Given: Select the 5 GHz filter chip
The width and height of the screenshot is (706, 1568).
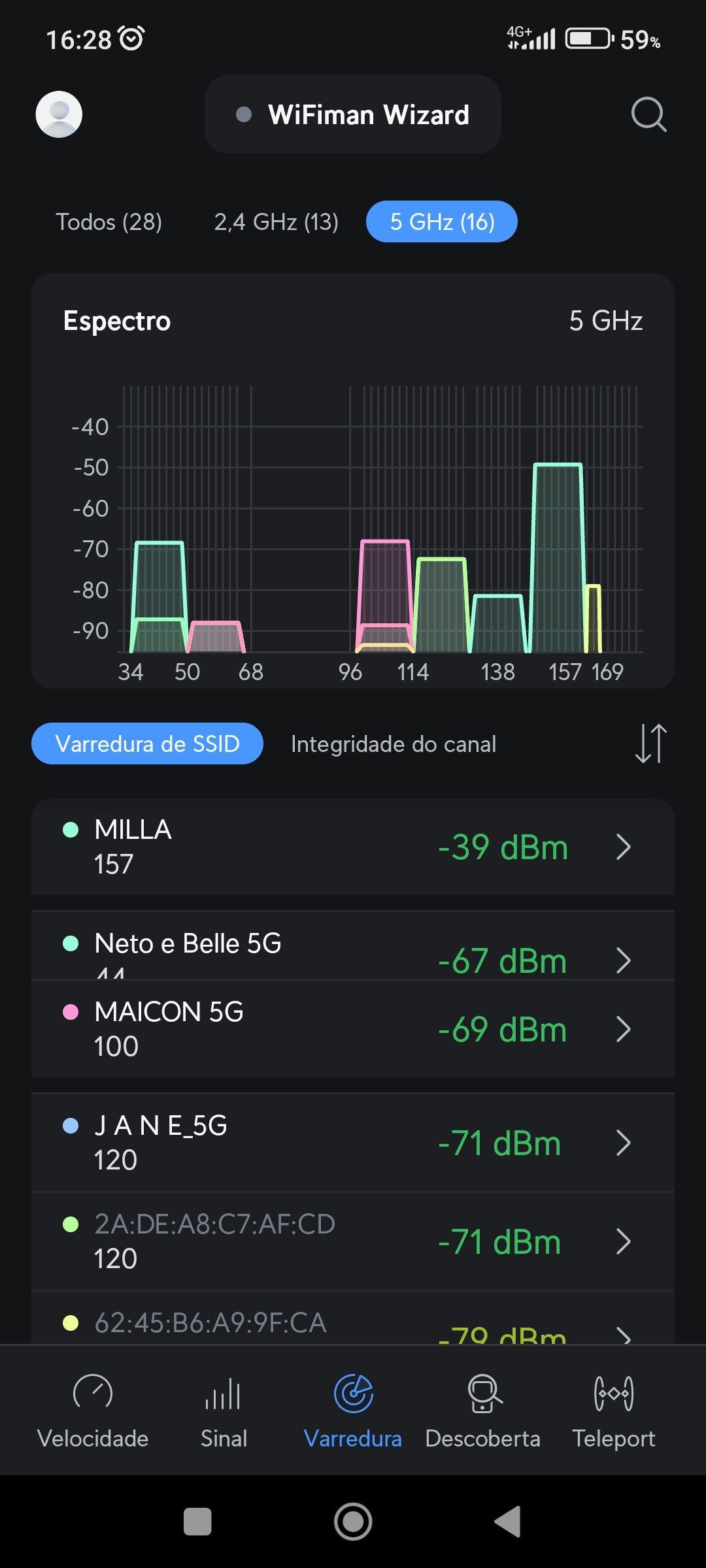Looking at the screenshot, I should tap(442, 222).
